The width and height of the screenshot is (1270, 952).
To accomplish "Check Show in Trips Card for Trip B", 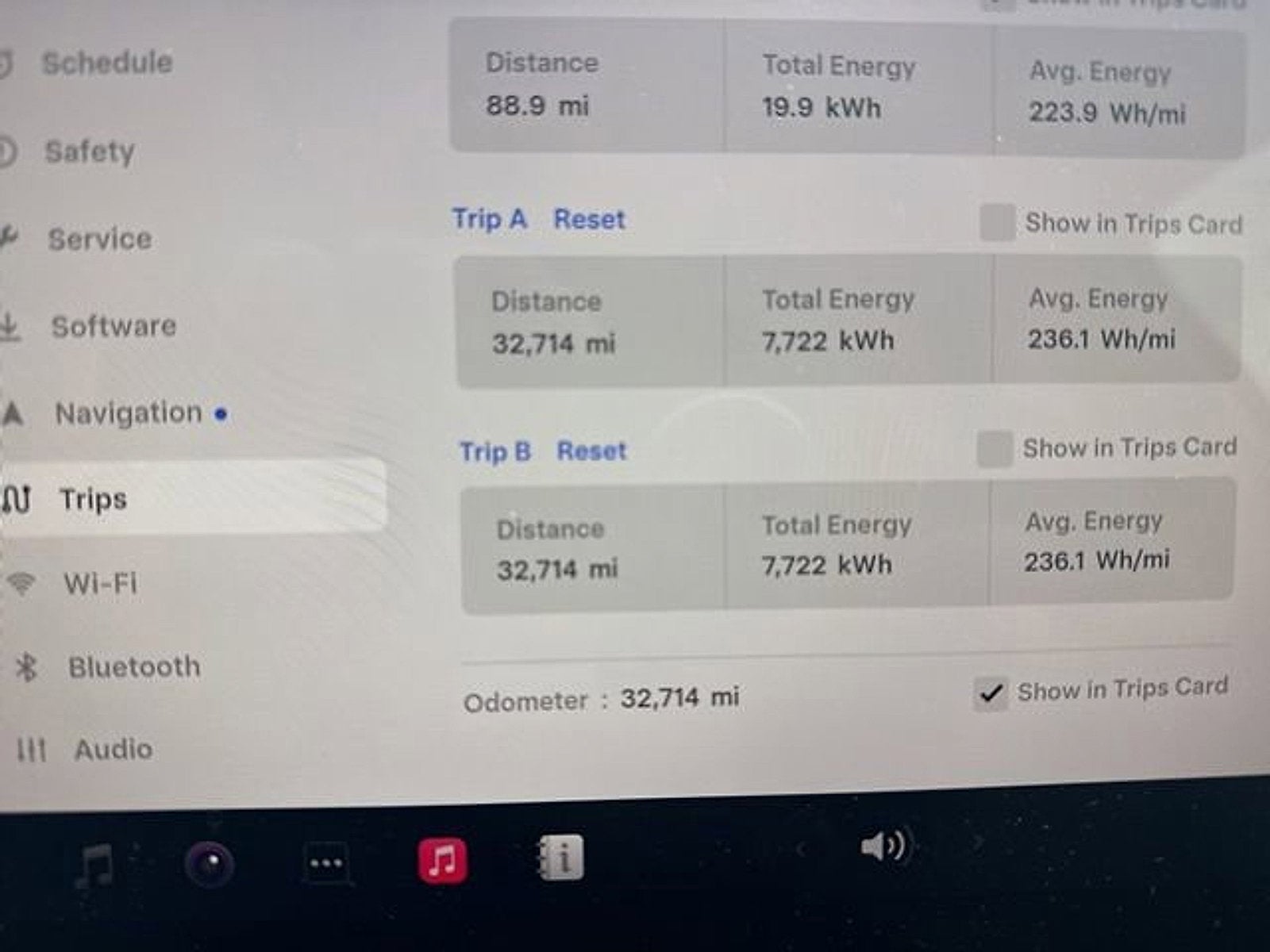I will (995, 449).
